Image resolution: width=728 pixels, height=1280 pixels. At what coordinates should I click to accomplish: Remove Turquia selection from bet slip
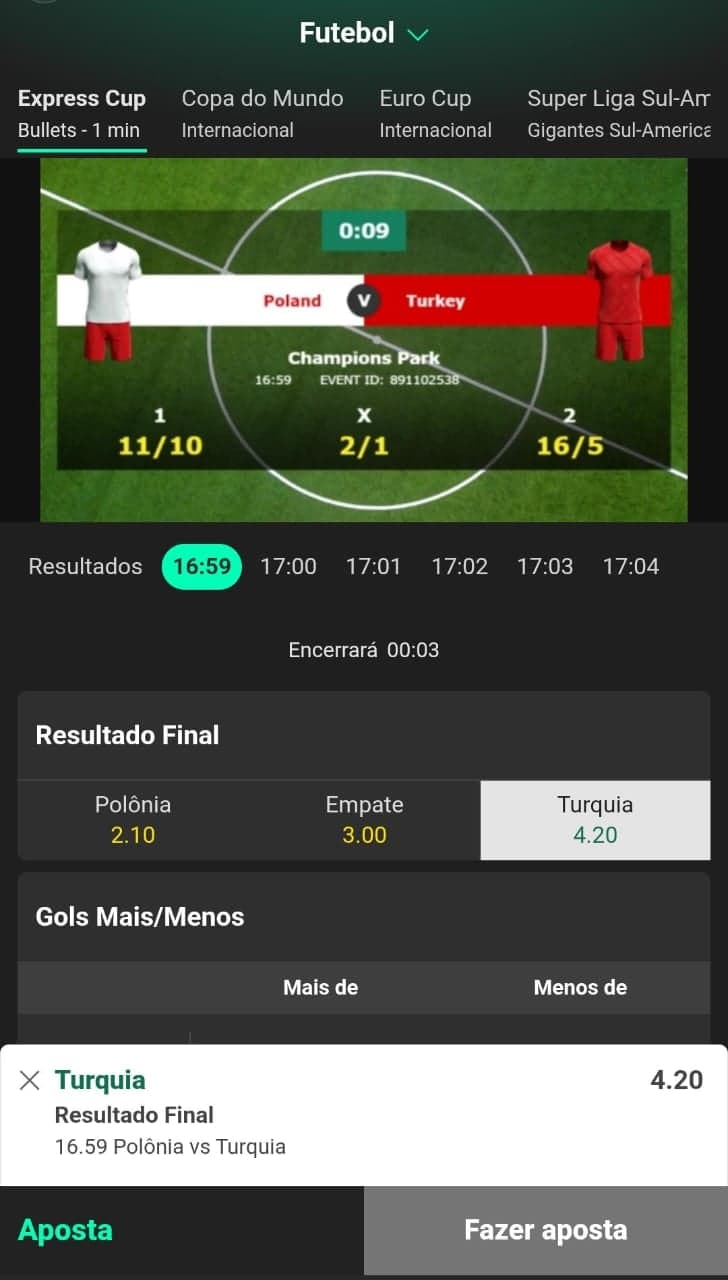(30, 1080)
